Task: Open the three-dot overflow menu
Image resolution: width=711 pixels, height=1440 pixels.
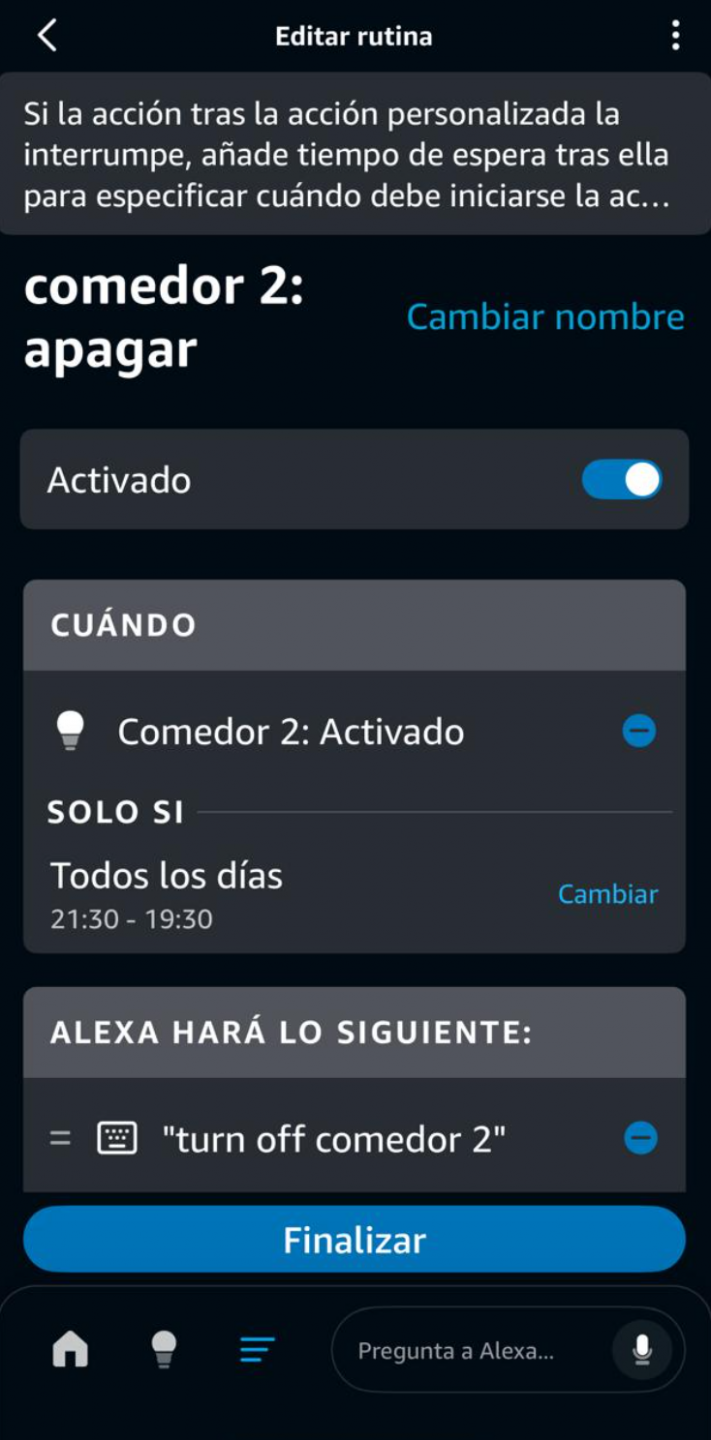Action: pos(676,36)
